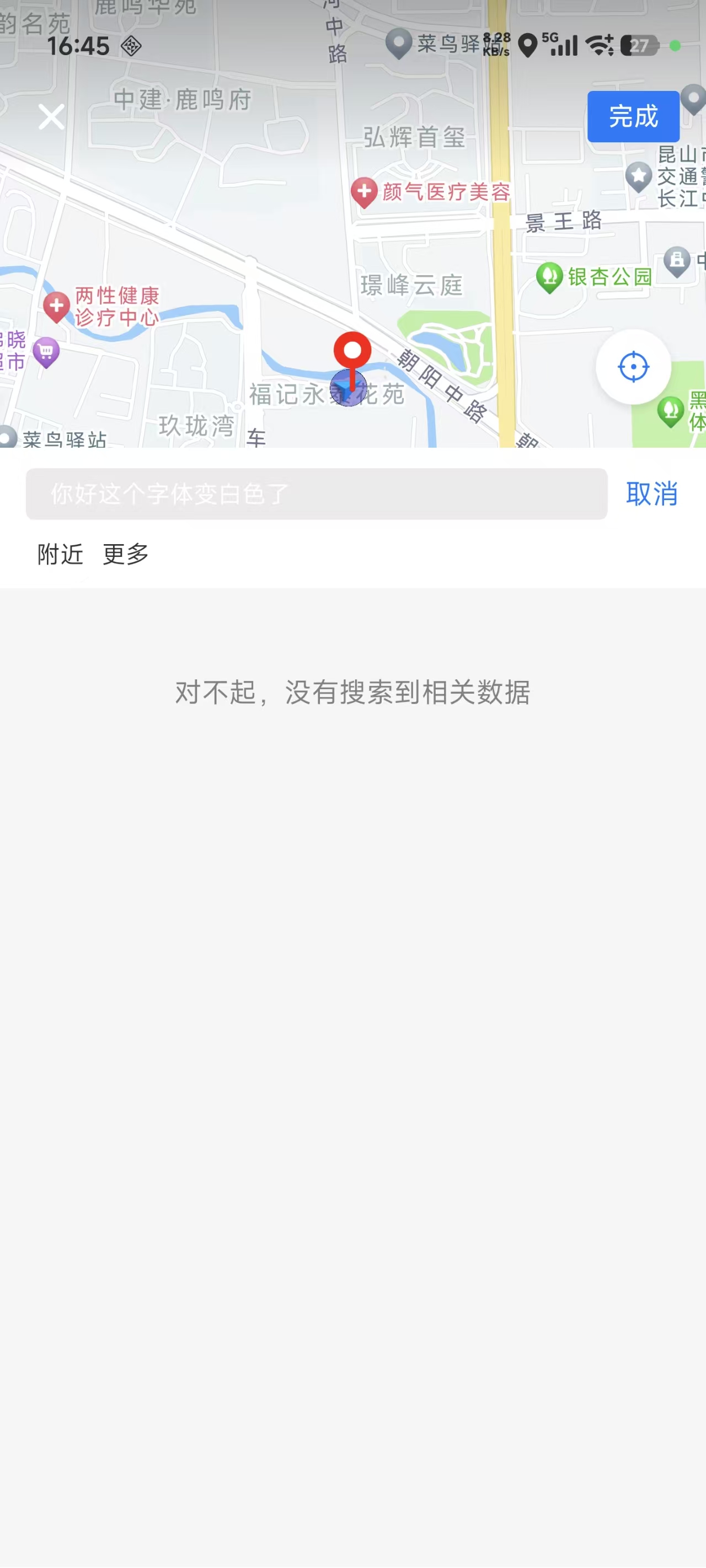This screenshot has height=1568, width=706.
Task: Cancel the search with 取消
Action: pyautogui.click(x=652, y=493)
